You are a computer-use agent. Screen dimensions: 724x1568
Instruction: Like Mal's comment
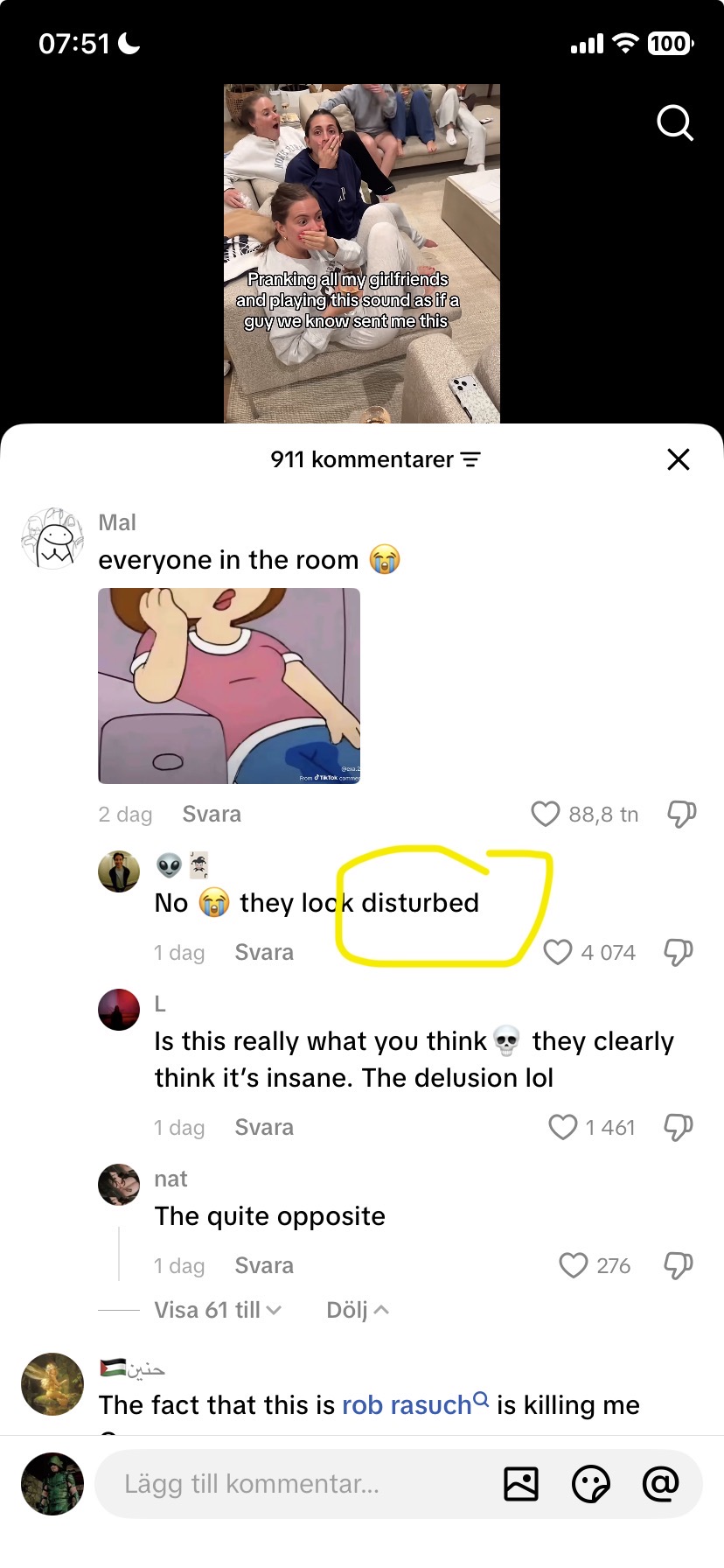546,815
